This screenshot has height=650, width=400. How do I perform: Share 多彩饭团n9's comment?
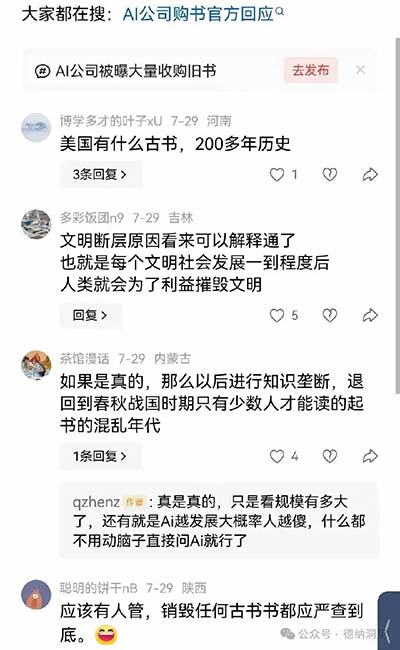(370, 315)
